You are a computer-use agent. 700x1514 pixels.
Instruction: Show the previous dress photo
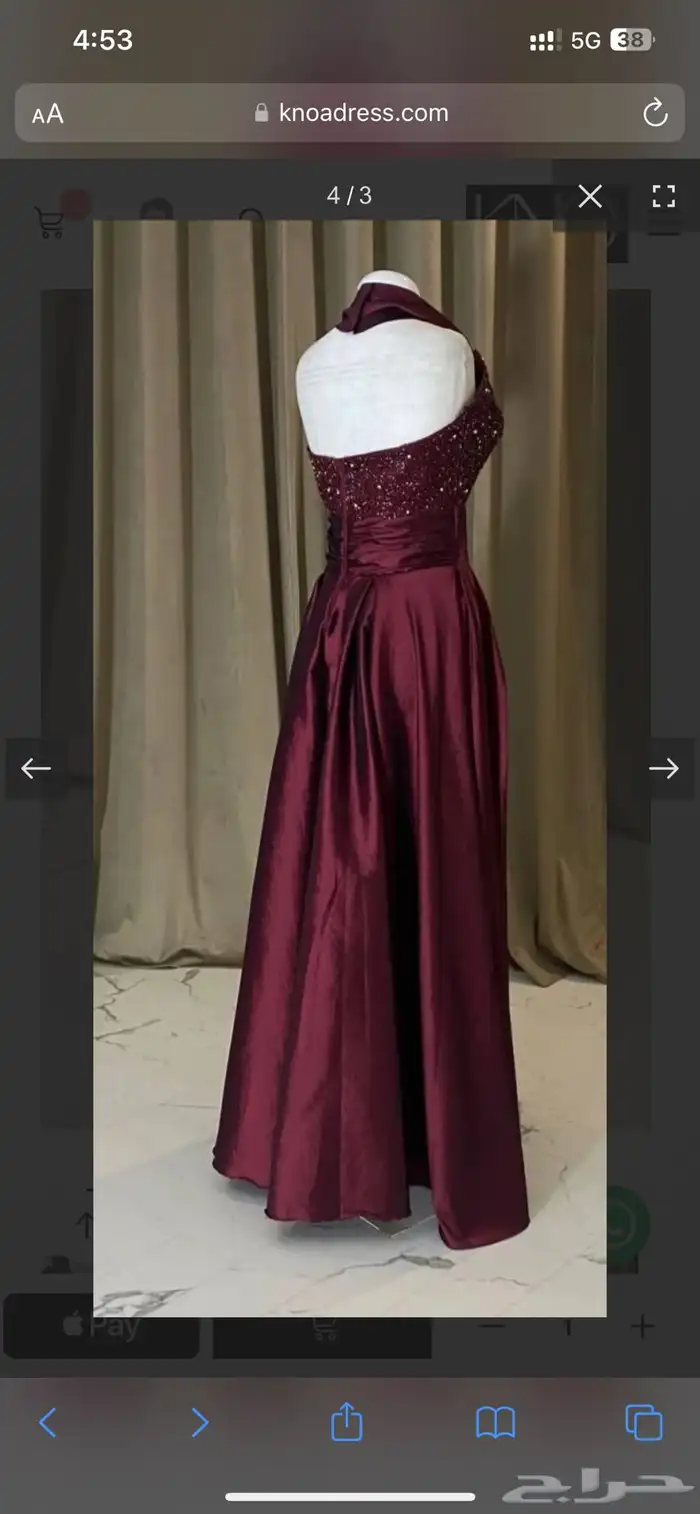(36, 768)
